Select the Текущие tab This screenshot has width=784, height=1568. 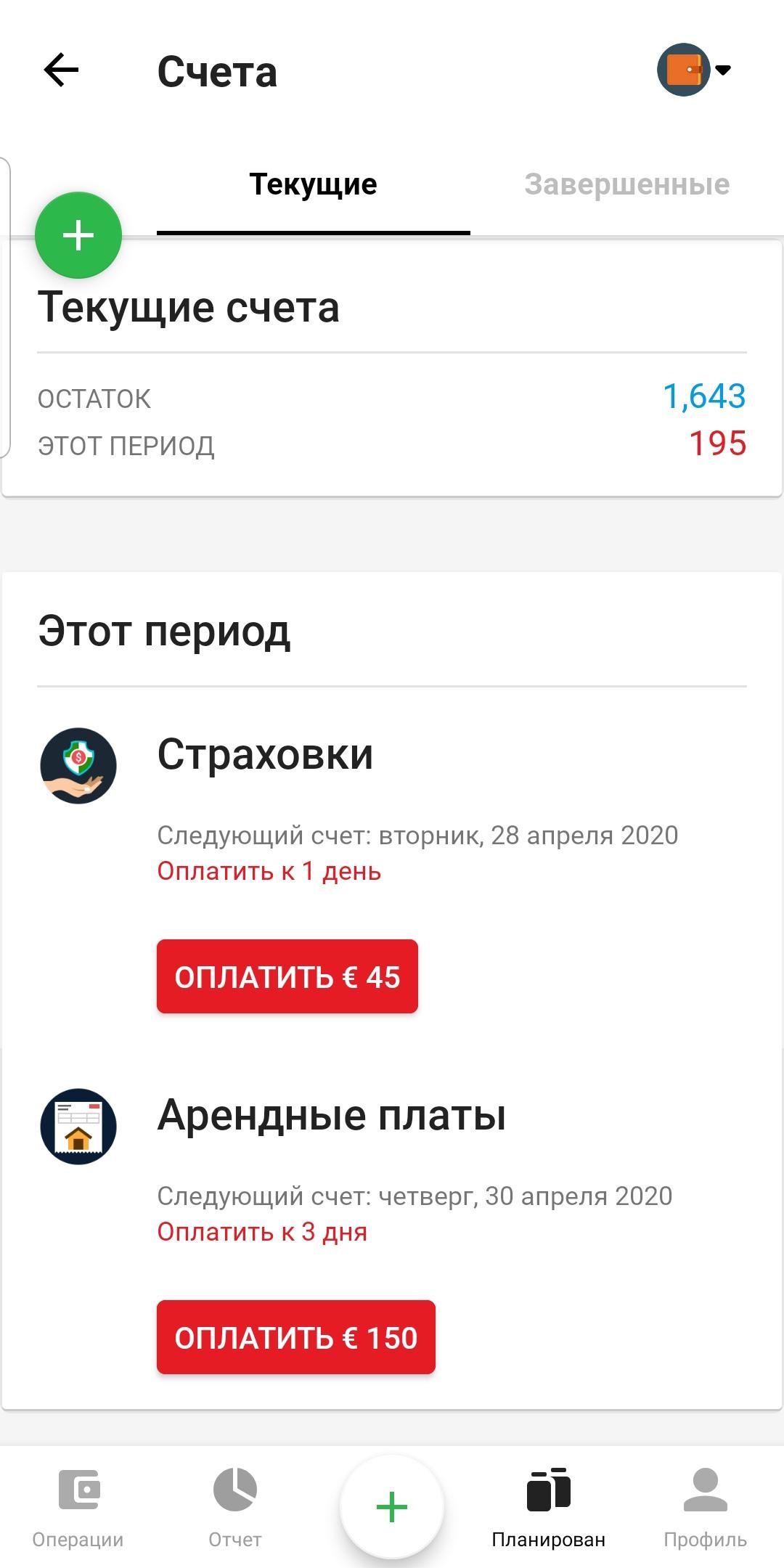click(313, 185)
